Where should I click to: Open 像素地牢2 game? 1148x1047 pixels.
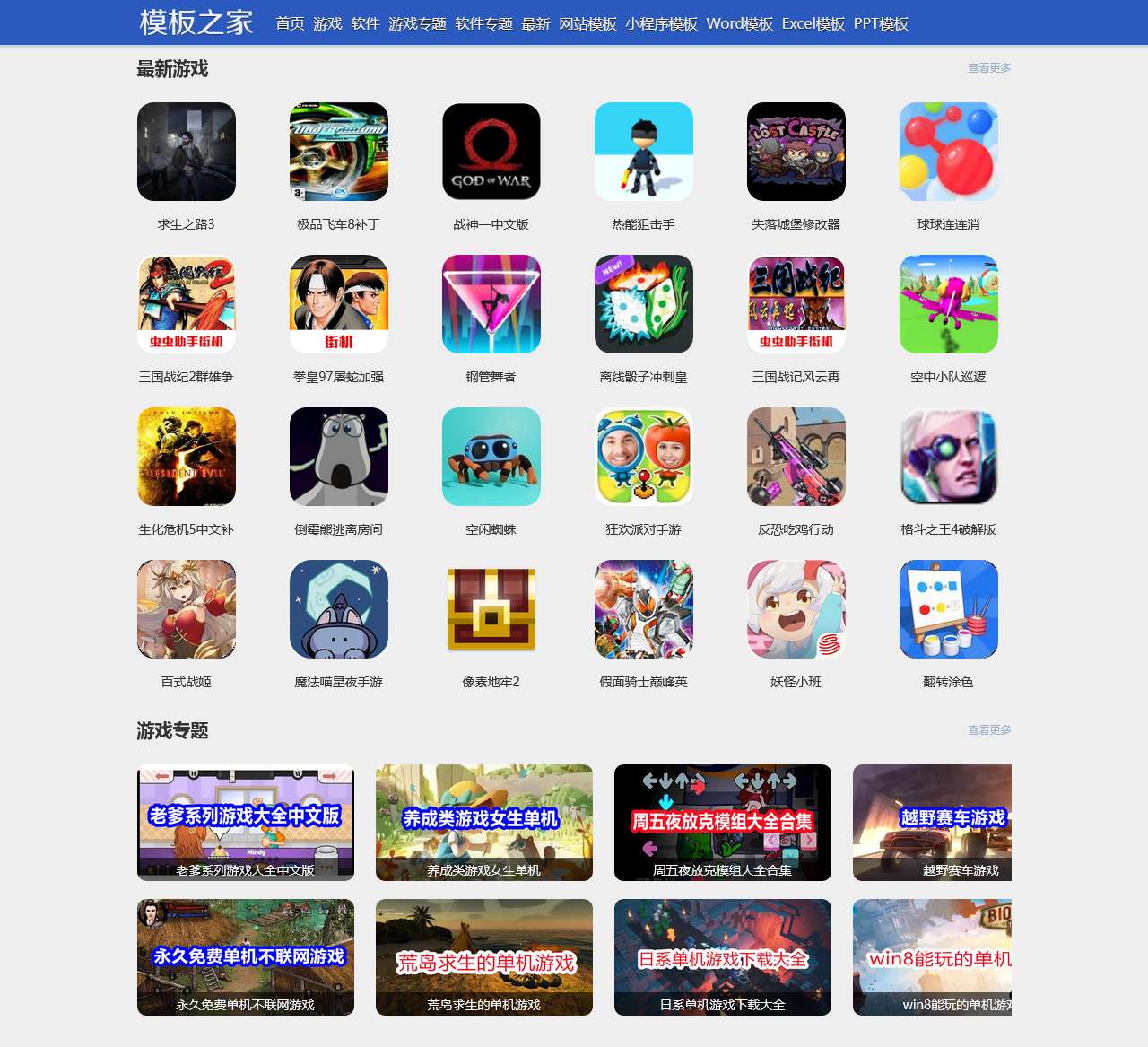tap(491, 609)
